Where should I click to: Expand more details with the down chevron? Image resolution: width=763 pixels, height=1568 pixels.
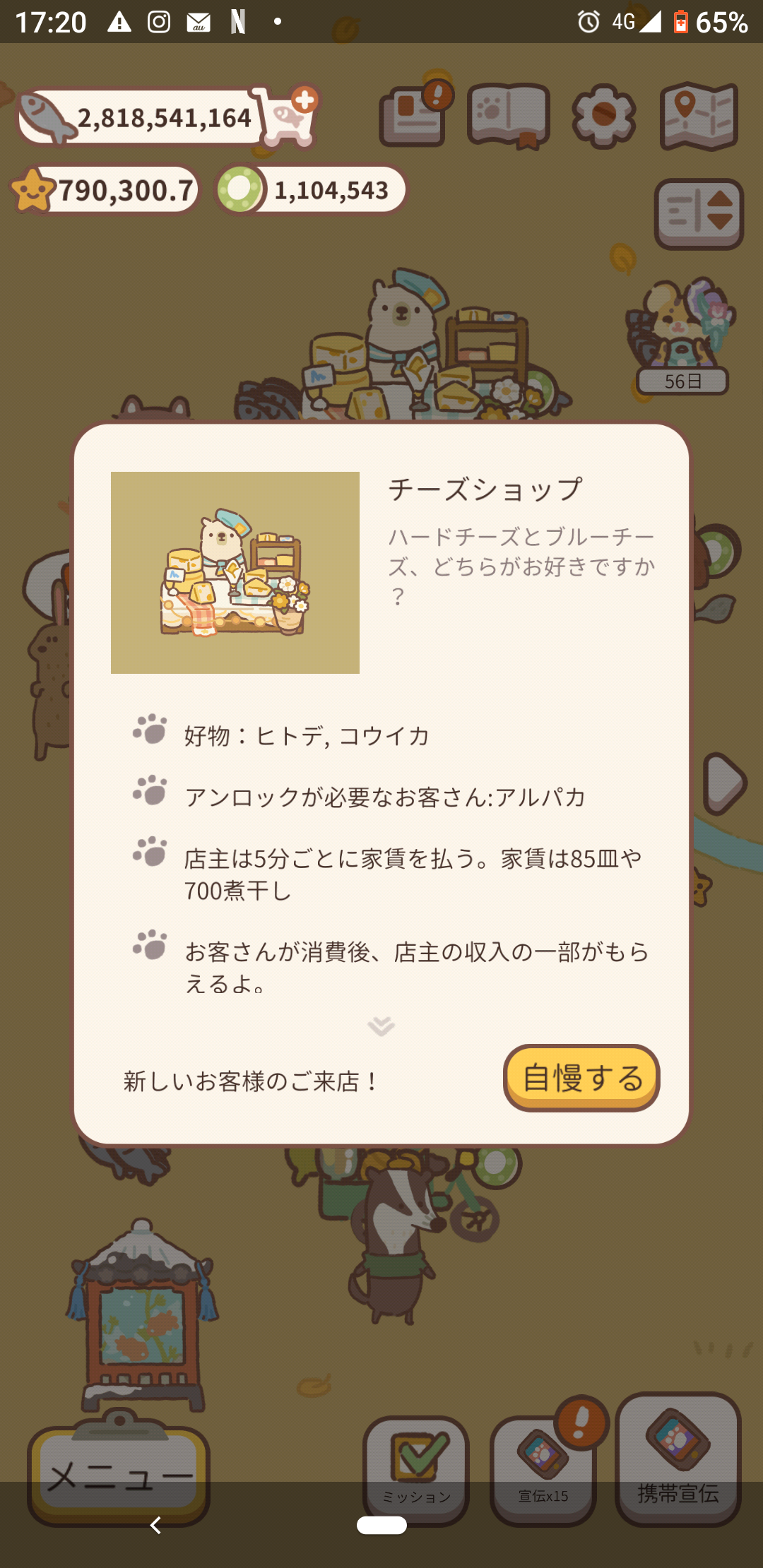point(381,1026)
